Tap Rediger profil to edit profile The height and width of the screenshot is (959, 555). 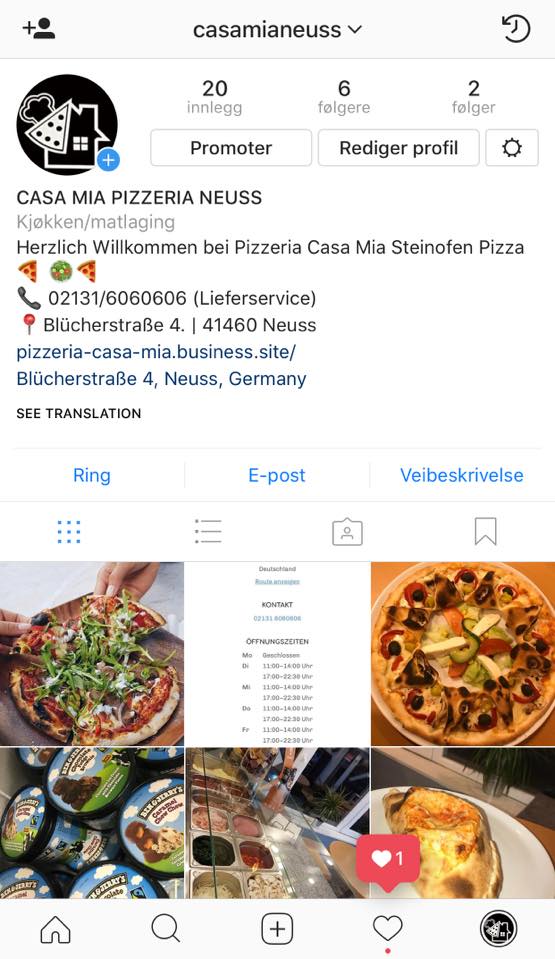[398, 147]
